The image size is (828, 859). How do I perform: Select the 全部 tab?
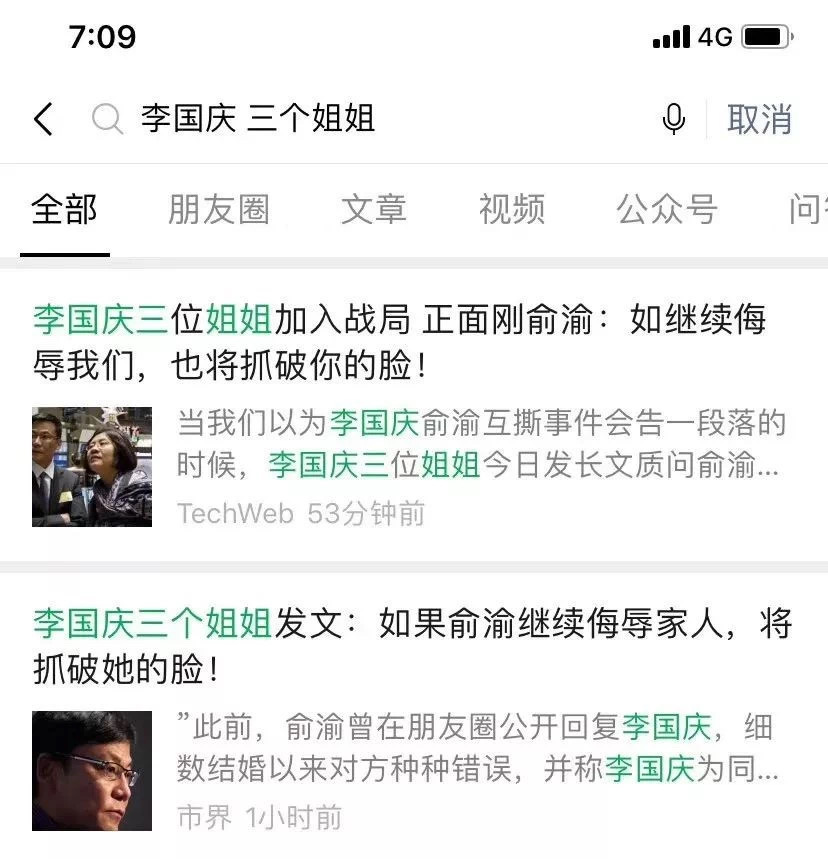(65, 210)
